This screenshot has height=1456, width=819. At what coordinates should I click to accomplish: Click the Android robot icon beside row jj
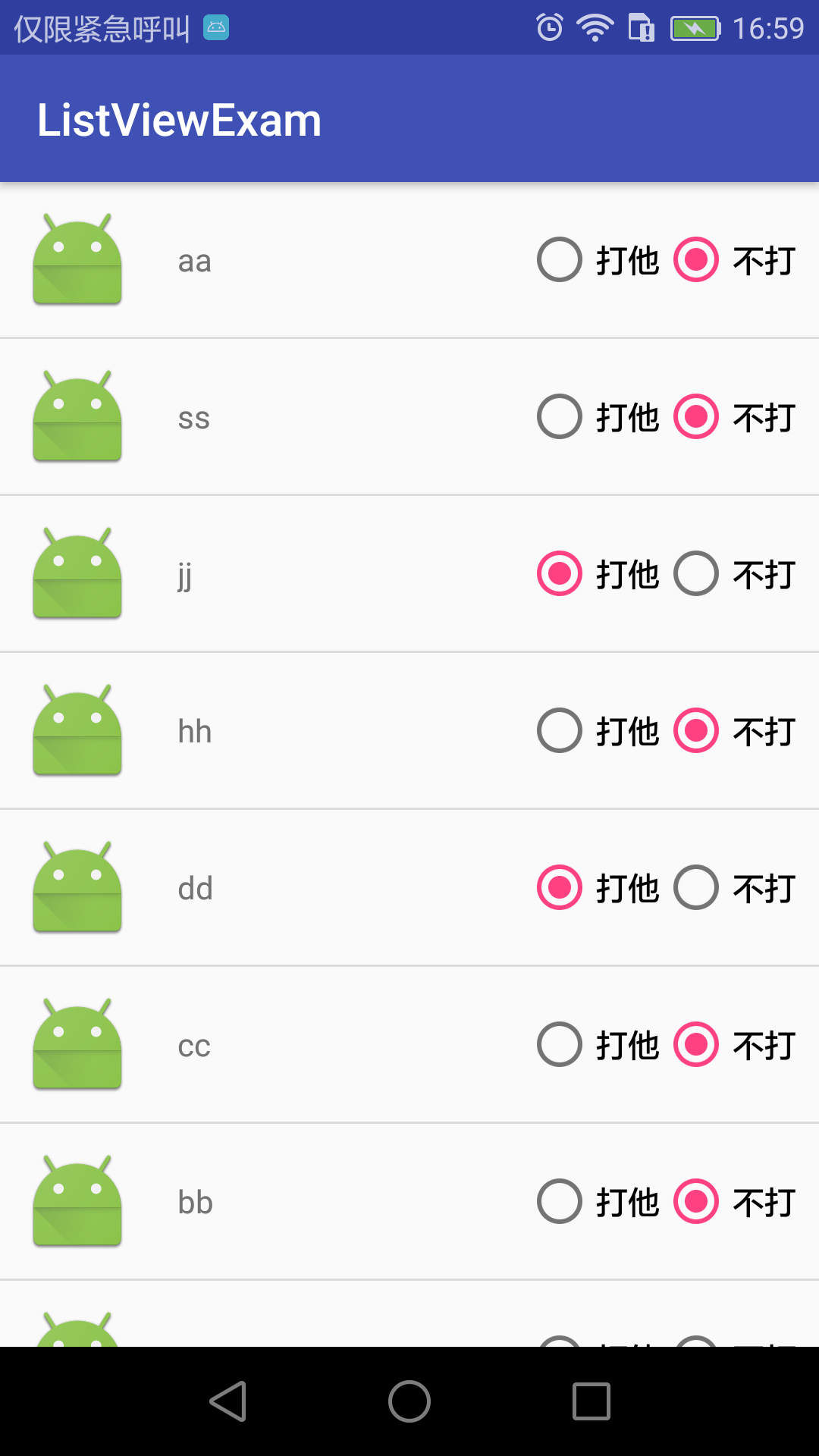coord(77,574)
